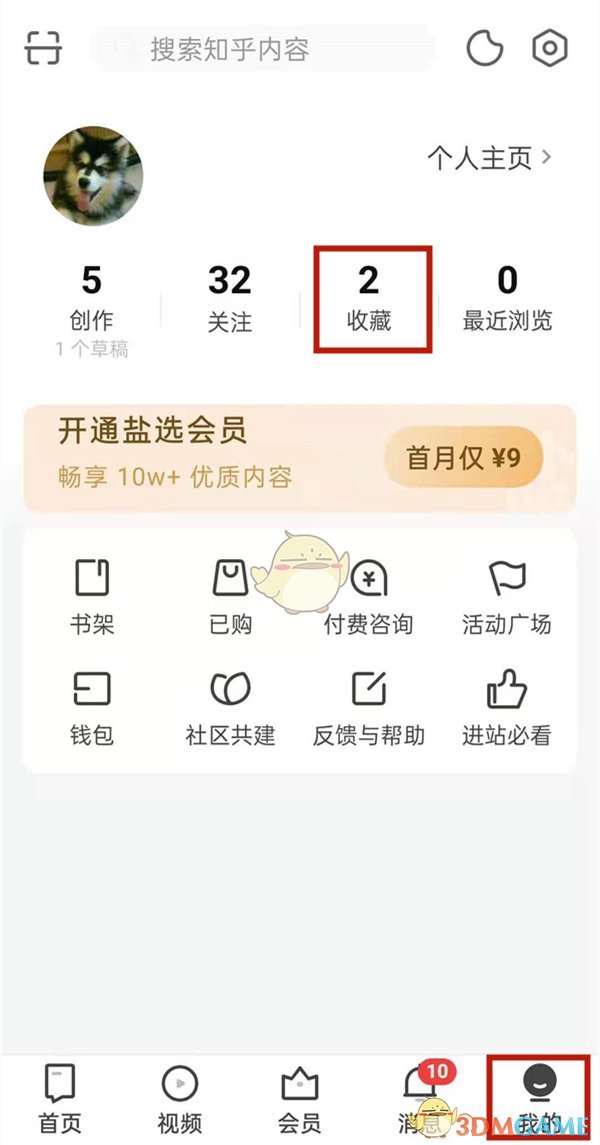Open 已购 purchased items
This screenshot has width=600, height=1145.
click(230, 598)
